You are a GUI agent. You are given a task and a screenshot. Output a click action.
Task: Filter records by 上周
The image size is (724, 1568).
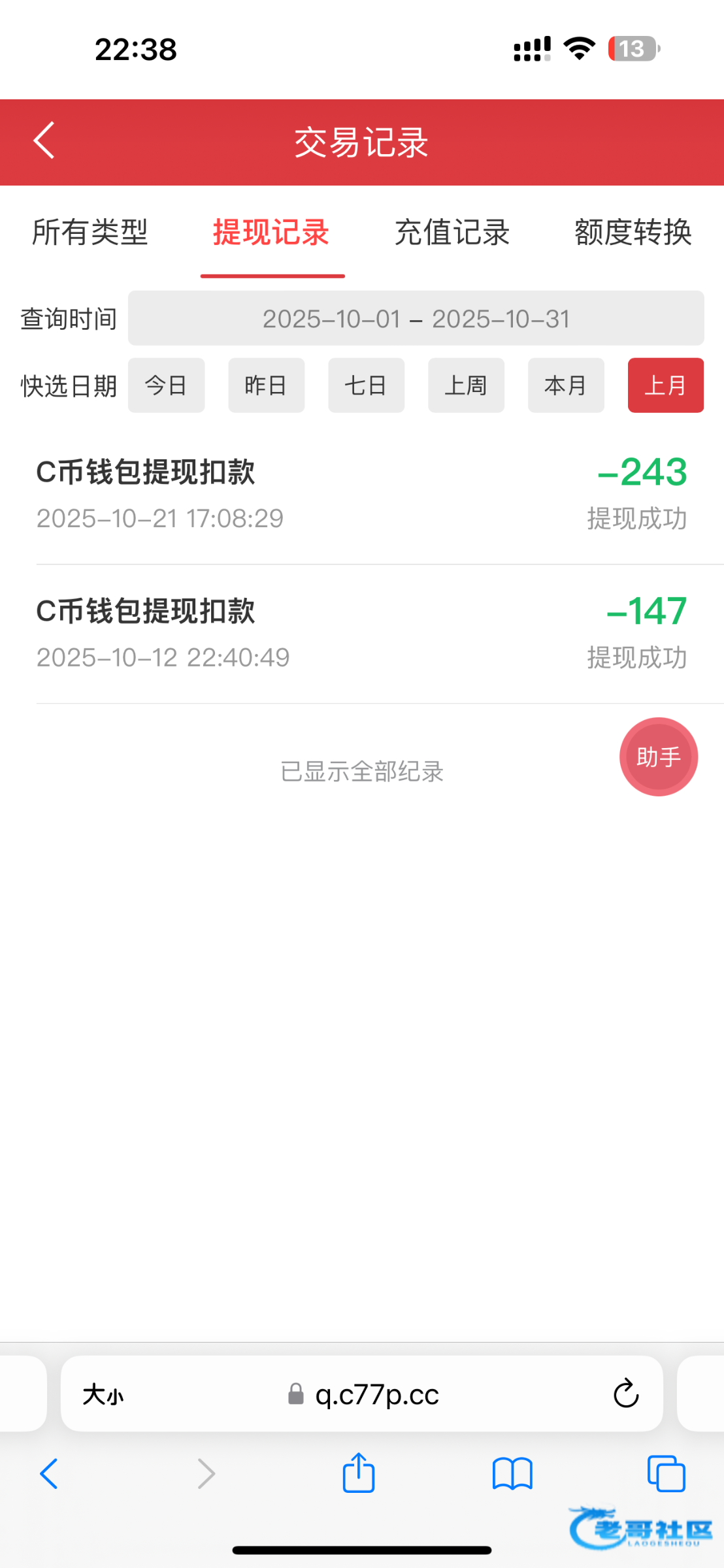(466, 385)
